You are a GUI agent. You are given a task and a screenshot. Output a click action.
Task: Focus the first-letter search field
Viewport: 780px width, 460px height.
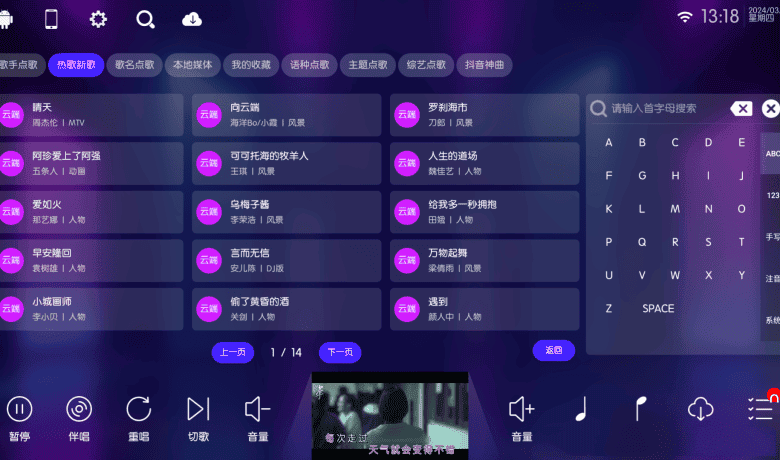pyautogui.click(x=665, y=108)
